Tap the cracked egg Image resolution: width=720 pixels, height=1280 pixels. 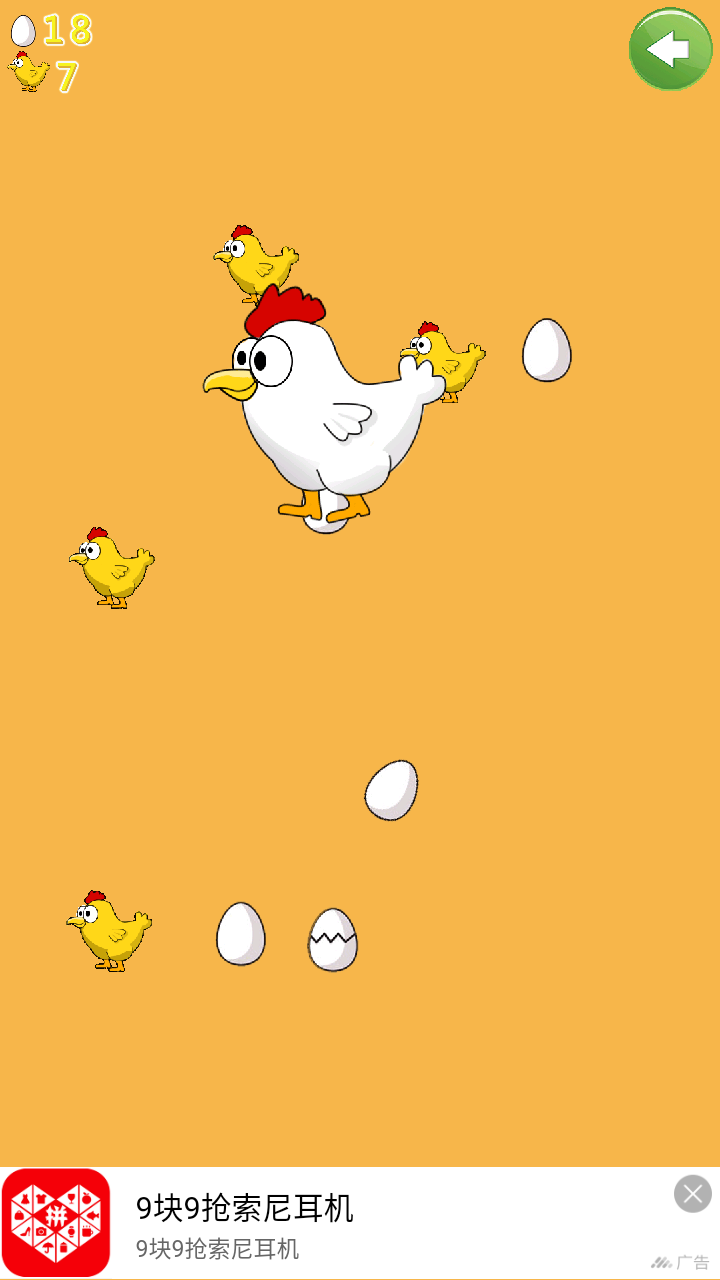click(x=332, y=940)
